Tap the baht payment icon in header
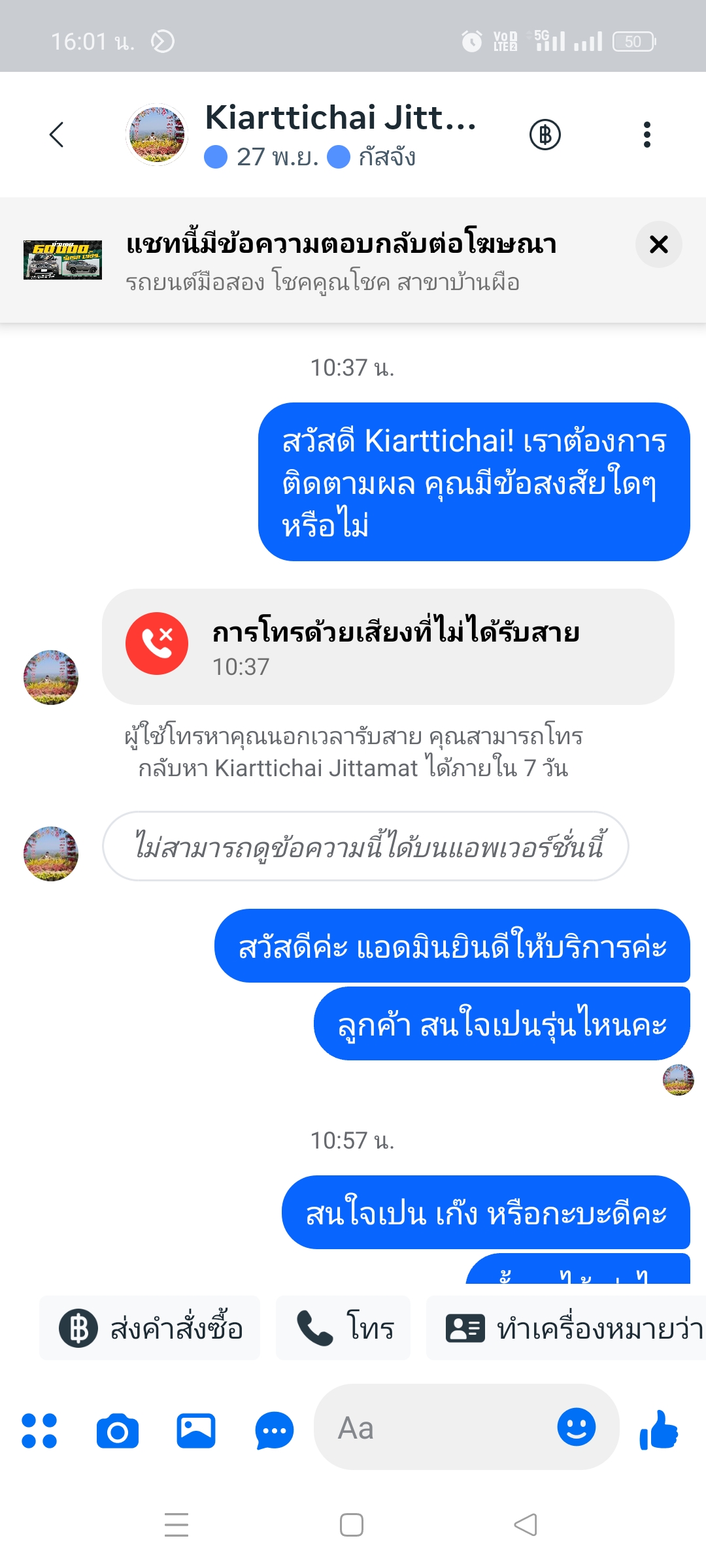This screenshot has height=1568, width=706. point(545,135)
